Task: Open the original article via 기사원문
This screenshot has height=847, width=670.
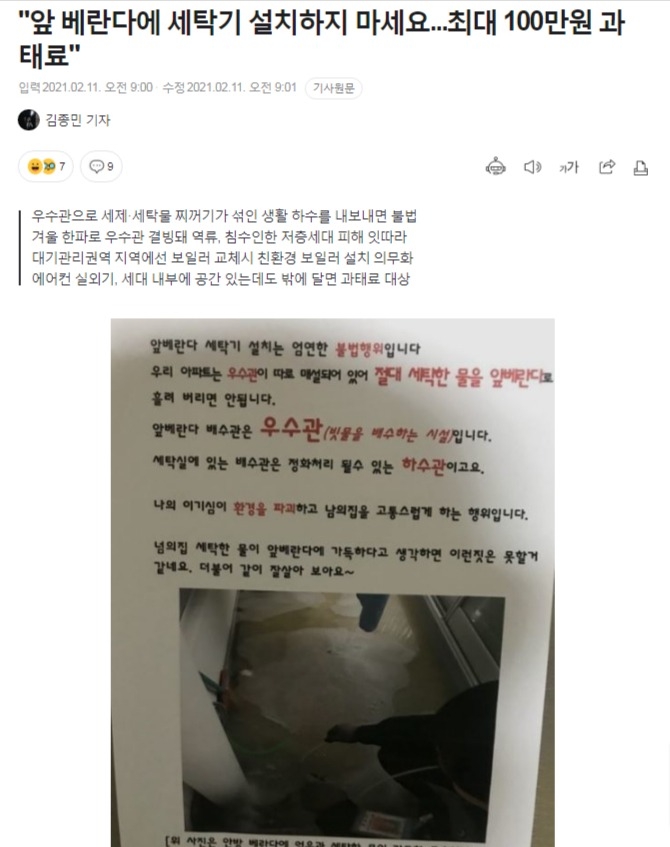Action: [x=333, y=88]
